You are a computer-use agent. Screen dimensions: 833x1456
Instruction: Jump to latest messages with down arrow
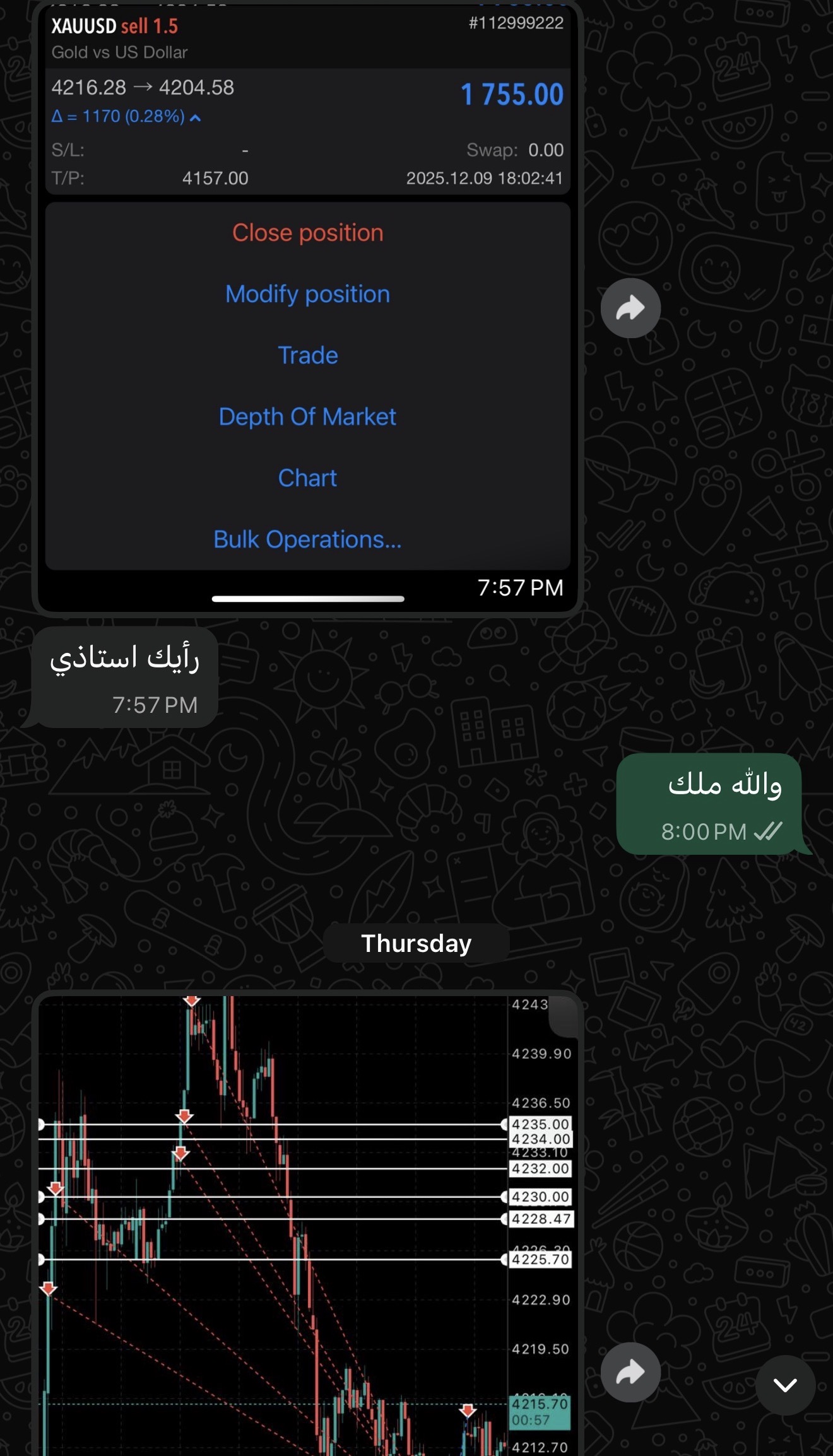[785, 1385]
